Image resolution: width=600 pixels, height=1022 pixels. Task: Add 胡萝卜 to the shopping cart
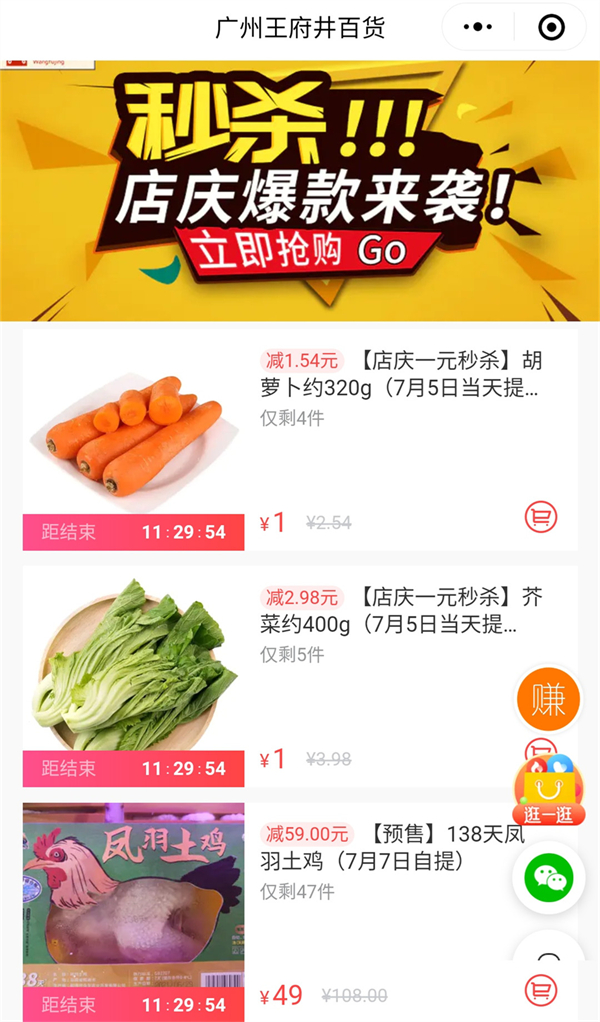(x=541, y=517)
